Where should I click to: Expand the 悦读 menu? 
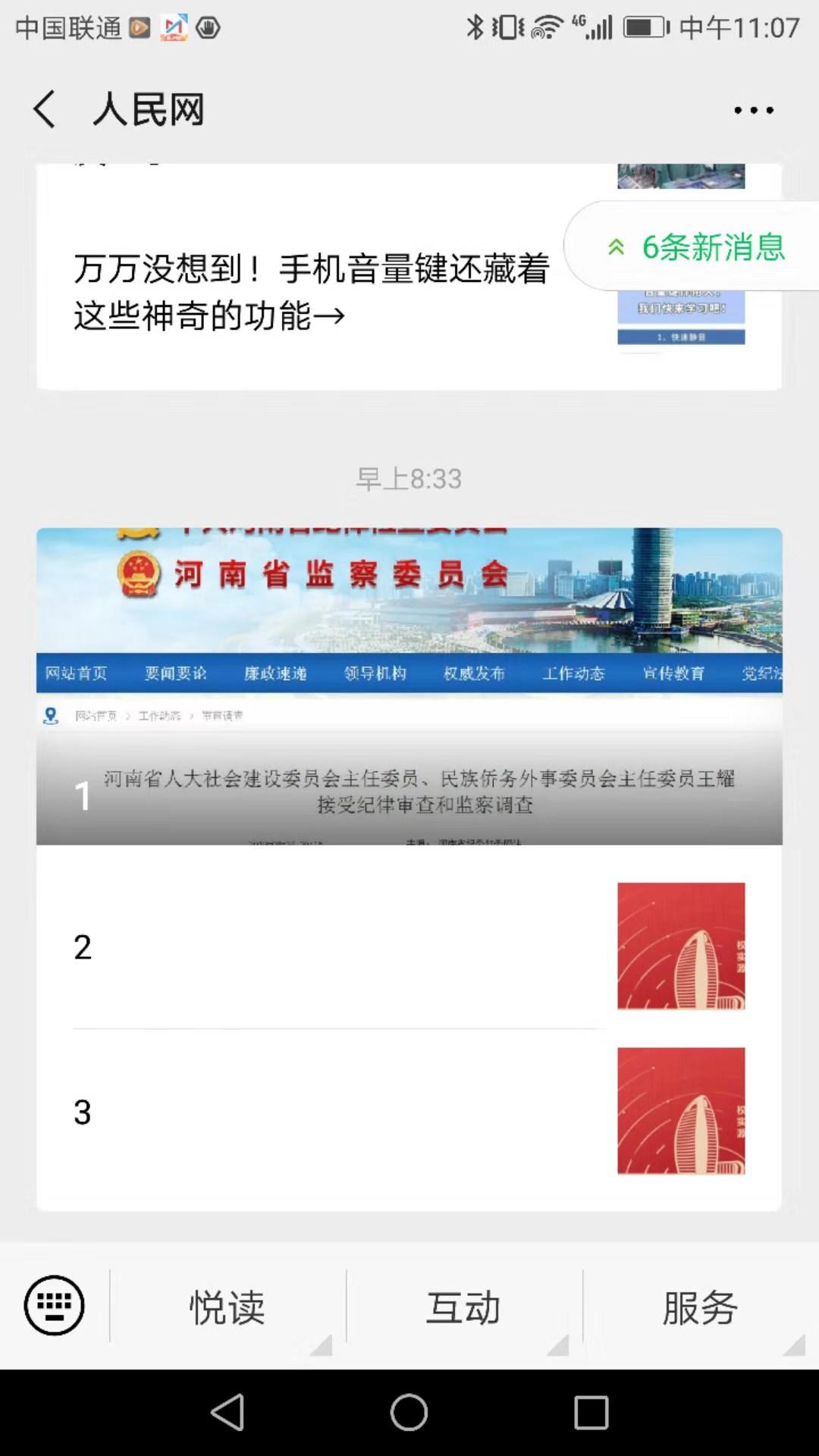click(x=227, y=1307)
